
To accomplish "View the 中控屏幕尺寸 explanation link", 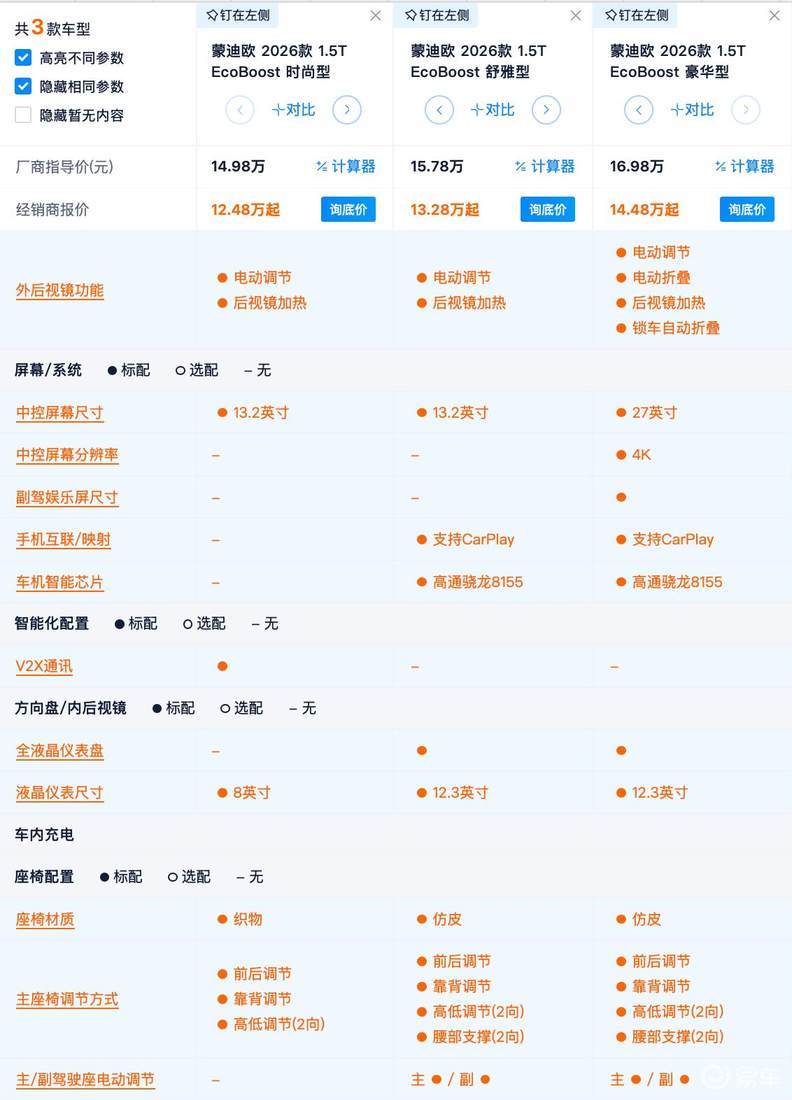I will pyautogui.click(x=59, y=413).
